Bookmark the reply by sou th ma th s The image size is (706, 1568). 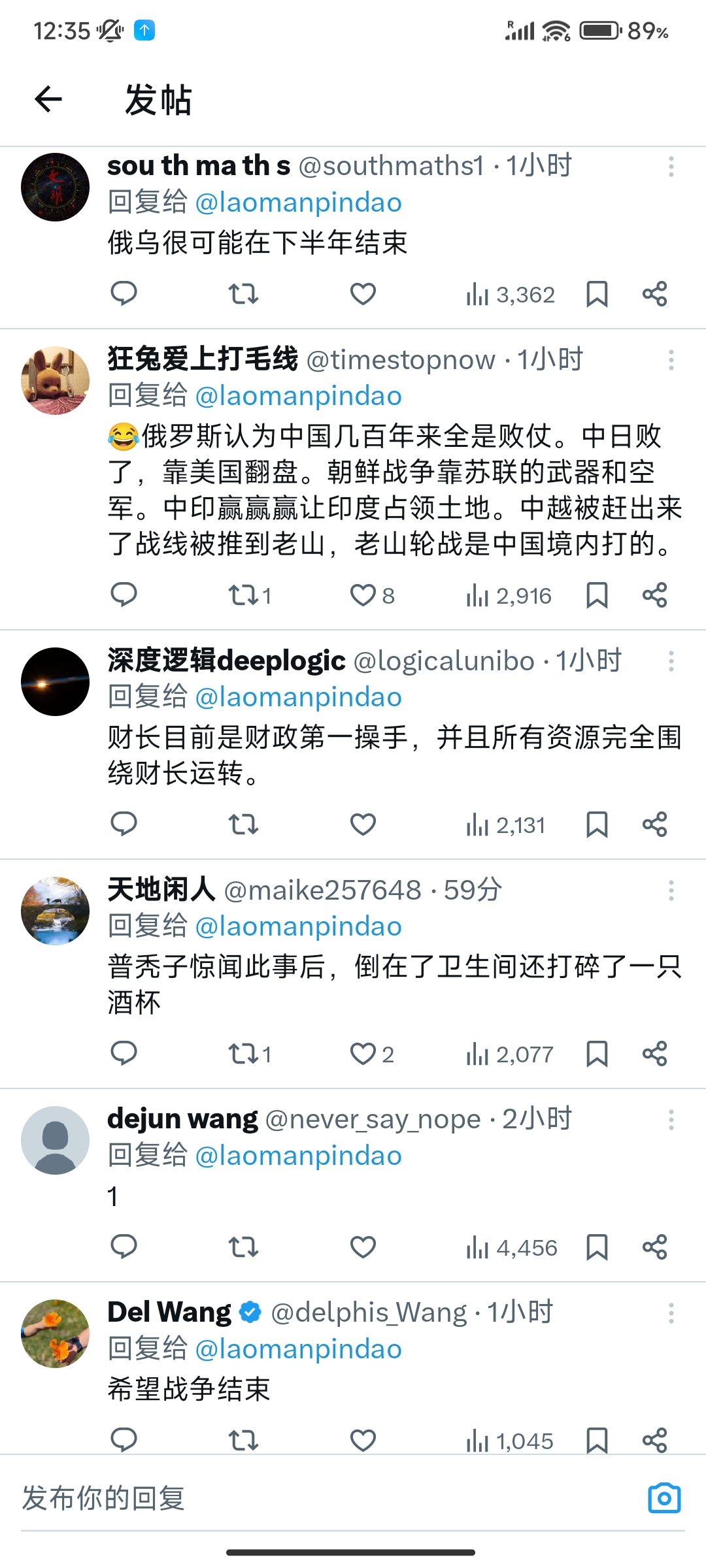597,294
